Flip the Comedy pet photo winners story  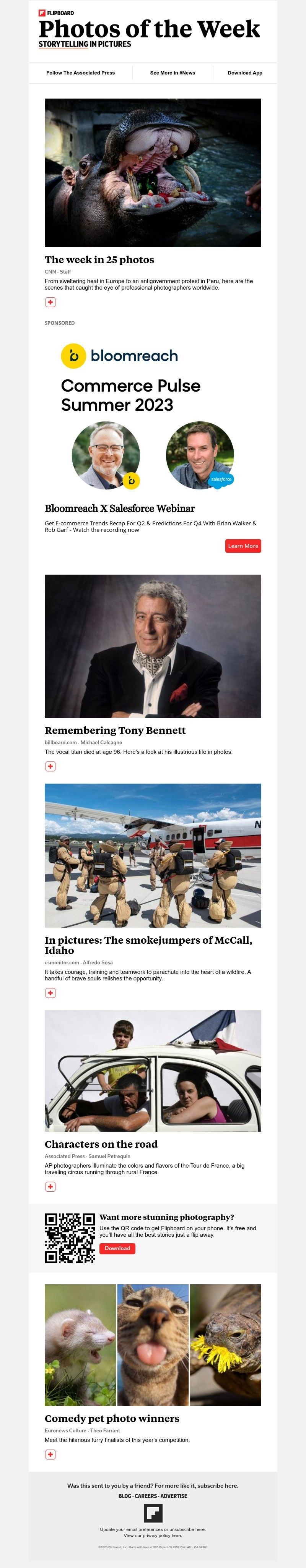50,1454
